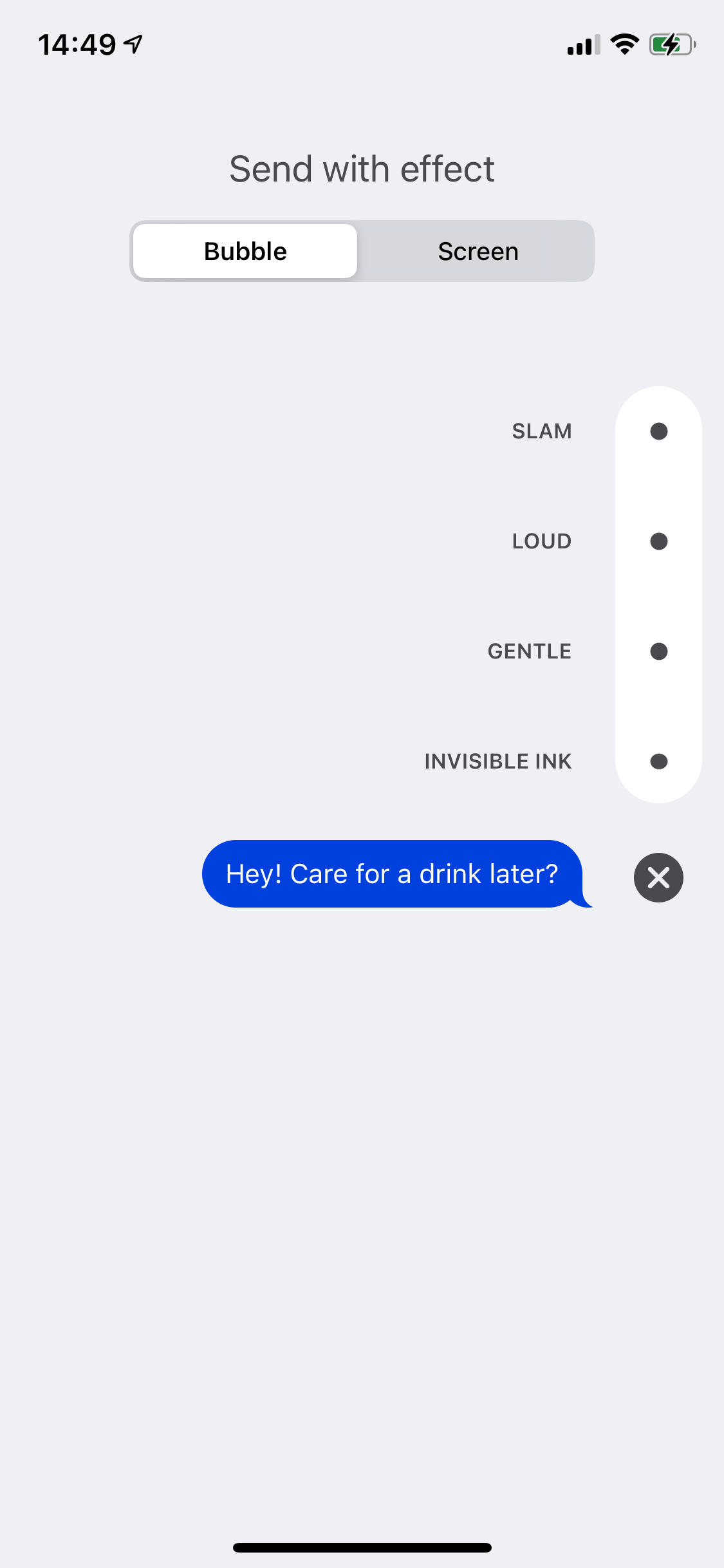This screenshot has width=724, height=1568.
Task: Choose the Invisible Ink effect
Action: click(x=658, y=761)
